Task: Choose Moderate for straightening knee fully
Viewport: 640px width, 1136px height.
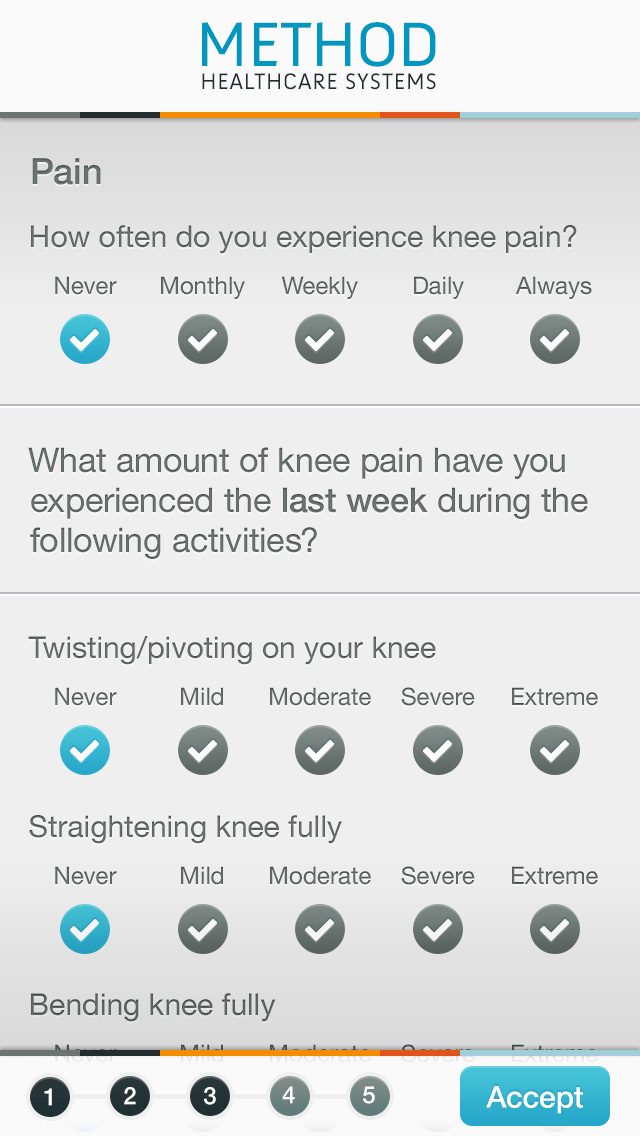Action: click(x=320, y=929)
